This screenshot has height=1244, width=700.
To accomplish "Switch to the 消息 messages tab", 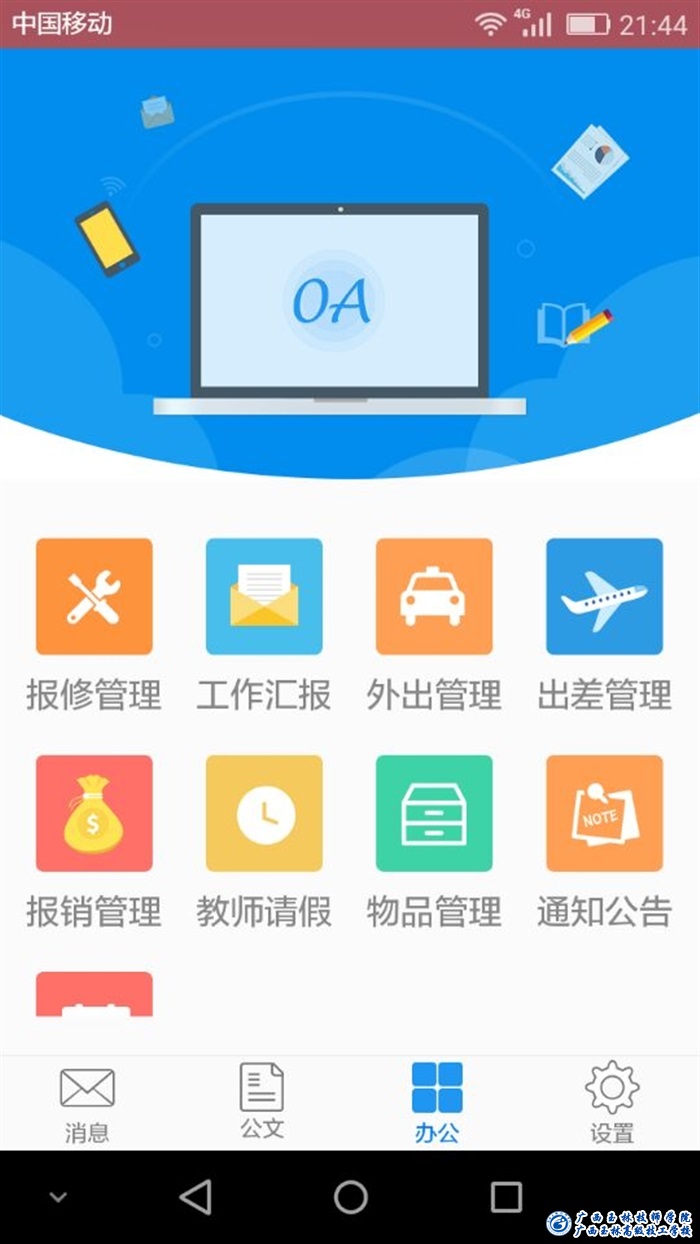I will coord(87,1103).
